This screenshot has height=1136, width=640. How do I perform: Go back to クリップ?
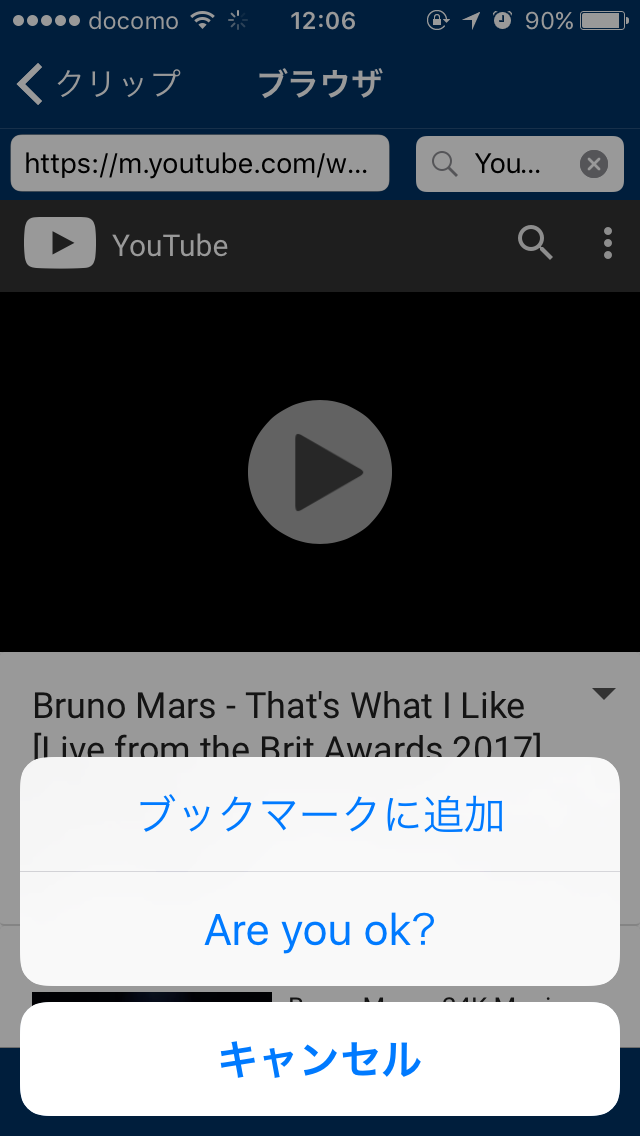coord(99,83)
